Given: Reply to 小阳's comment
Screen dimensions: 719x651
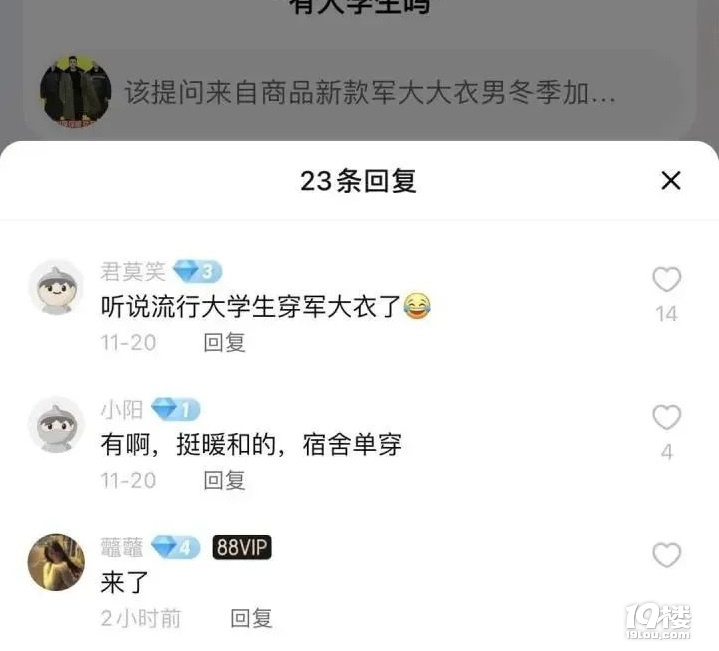Looking at the screenshot, I should click(x=224, y=480).
